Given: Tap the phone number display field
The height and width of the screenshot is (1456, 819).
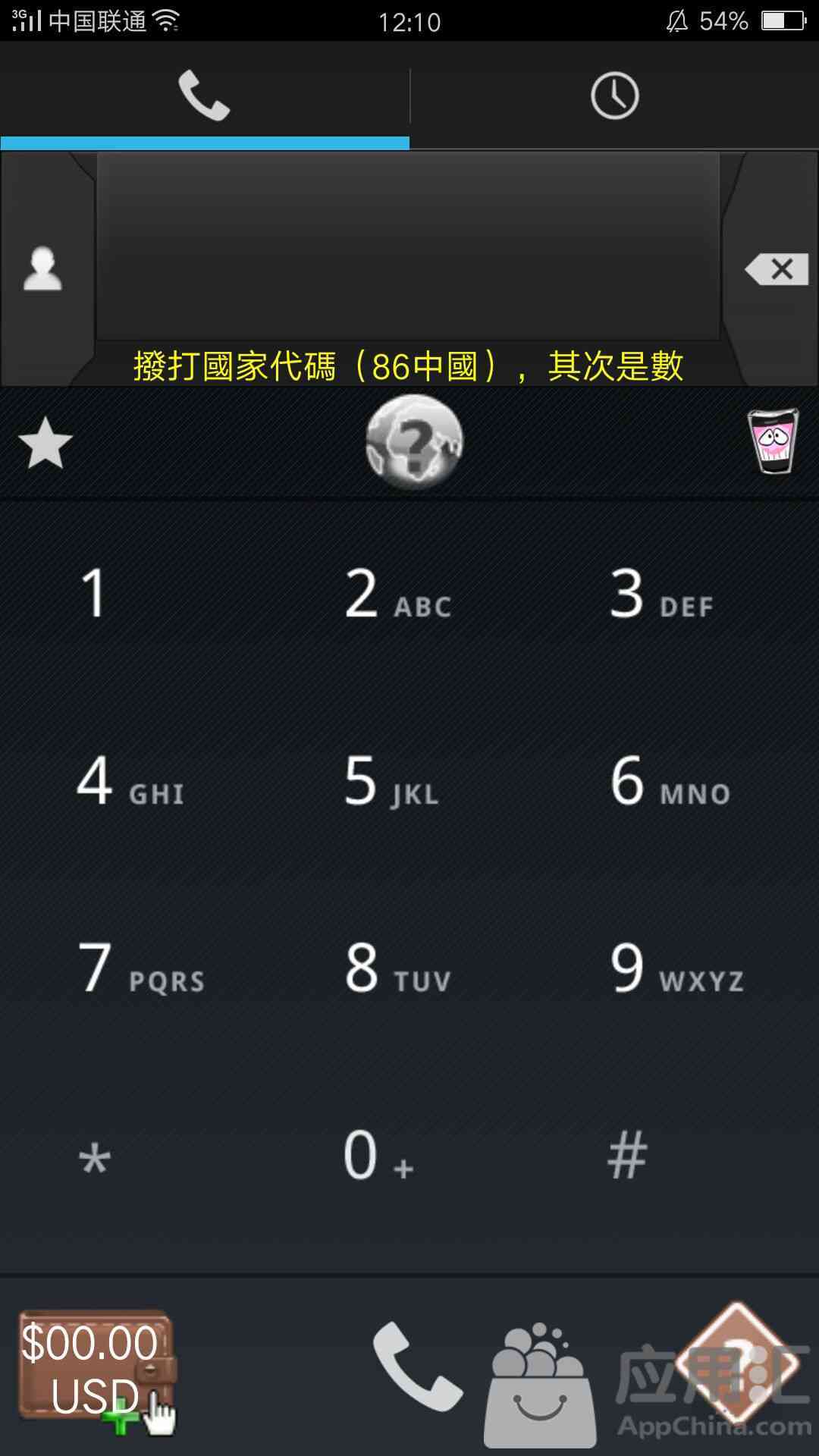Looking at the screenshot, I should click(408, 246).
